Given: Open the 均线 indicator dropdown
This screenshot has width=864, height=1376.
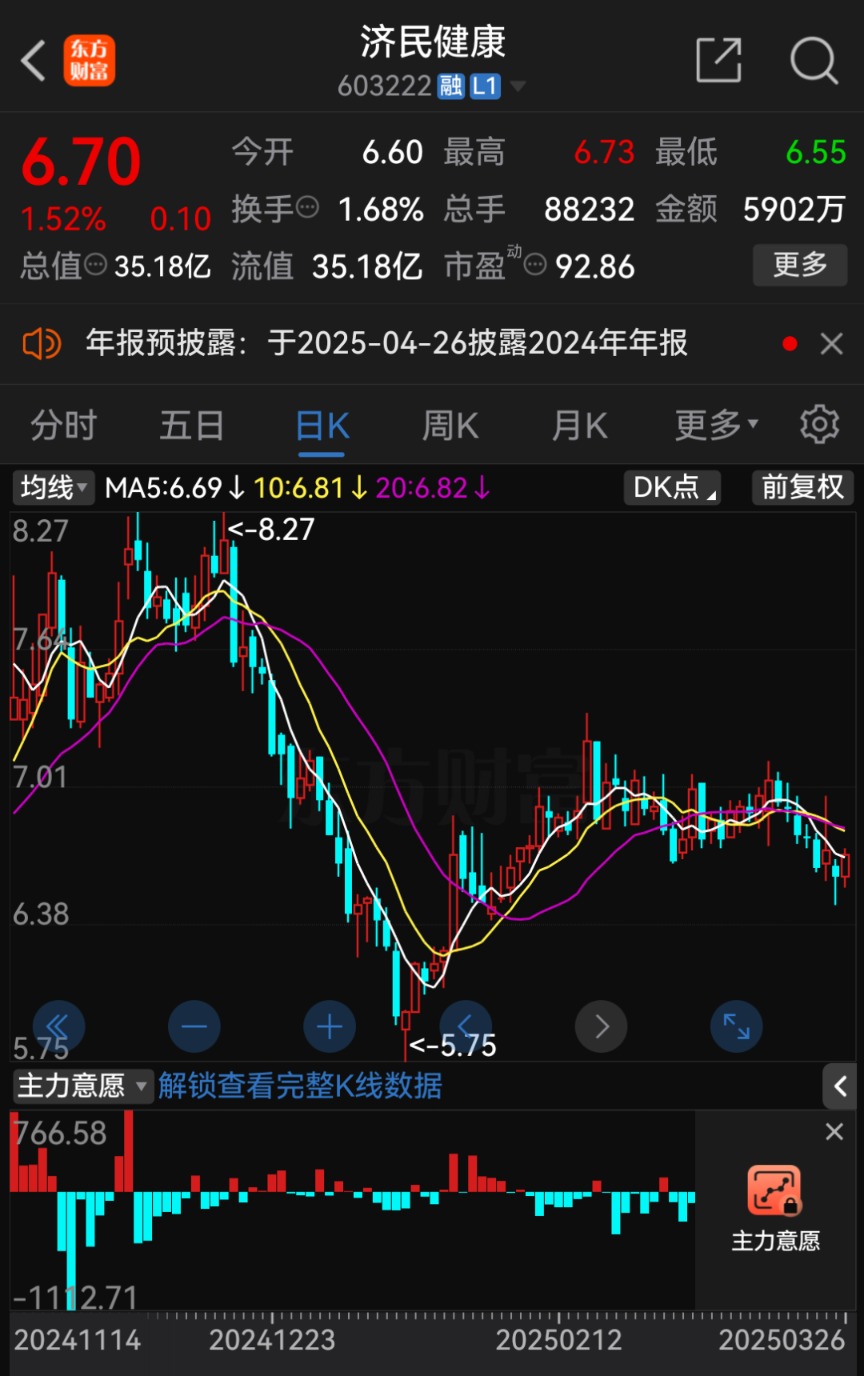Looking at the screenshot, I should [54, 488].
